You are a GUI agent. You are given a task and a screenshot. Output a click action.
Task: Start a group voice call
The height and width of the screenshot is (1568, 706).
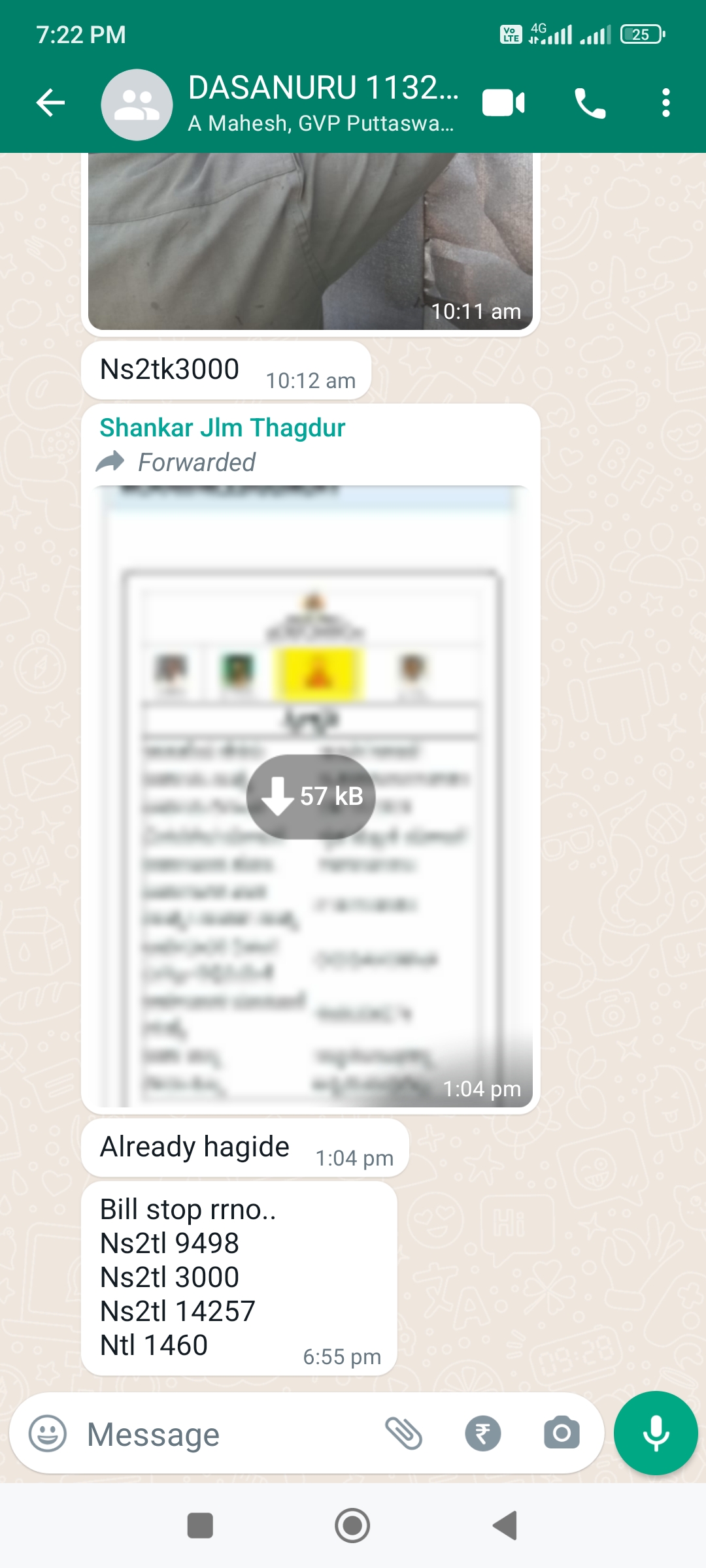(x=590, y=103)
